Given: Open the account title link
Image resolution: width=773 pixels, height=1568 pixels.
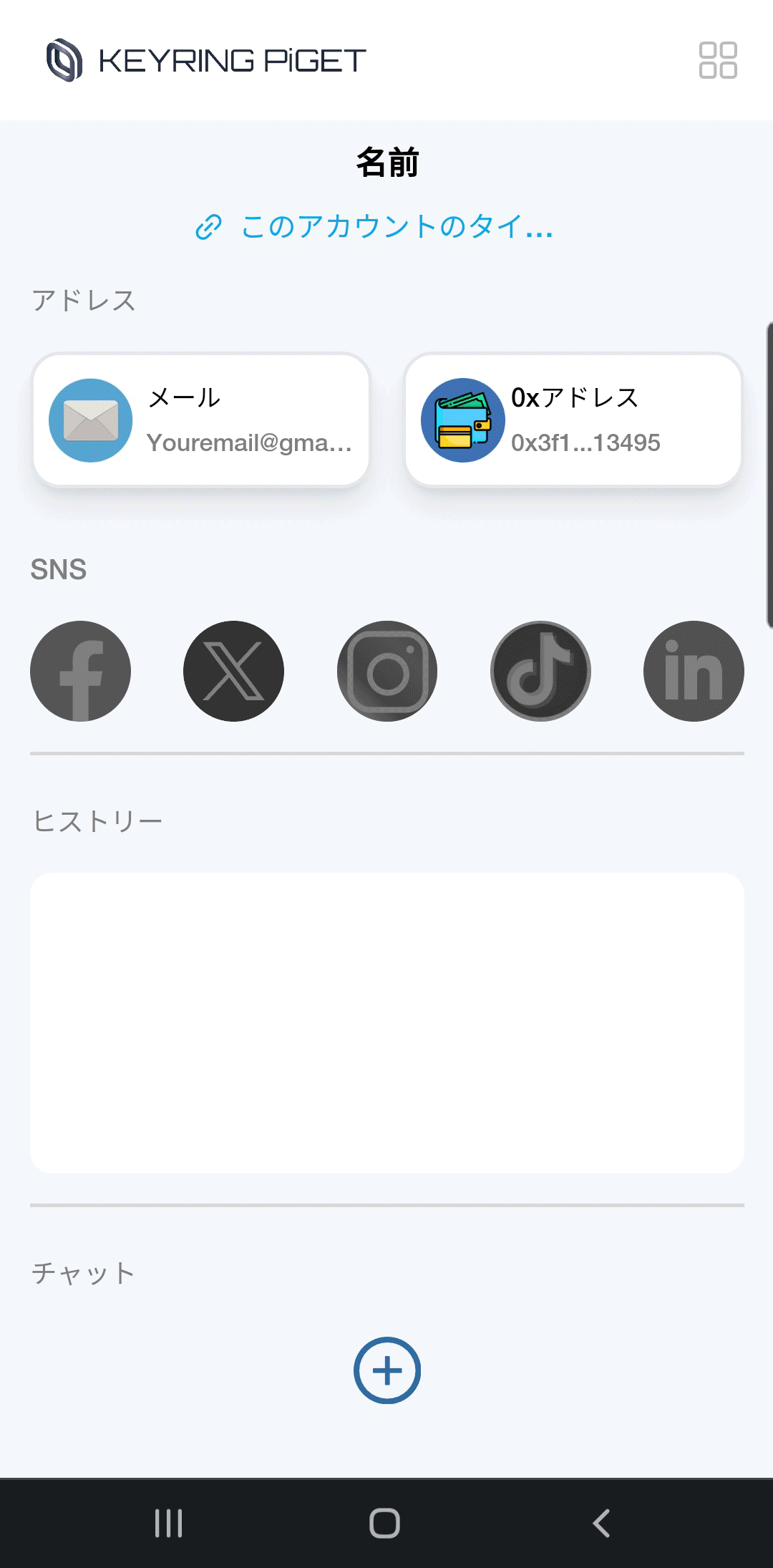Looking at the screenshot, I should [x=374, y=227].
